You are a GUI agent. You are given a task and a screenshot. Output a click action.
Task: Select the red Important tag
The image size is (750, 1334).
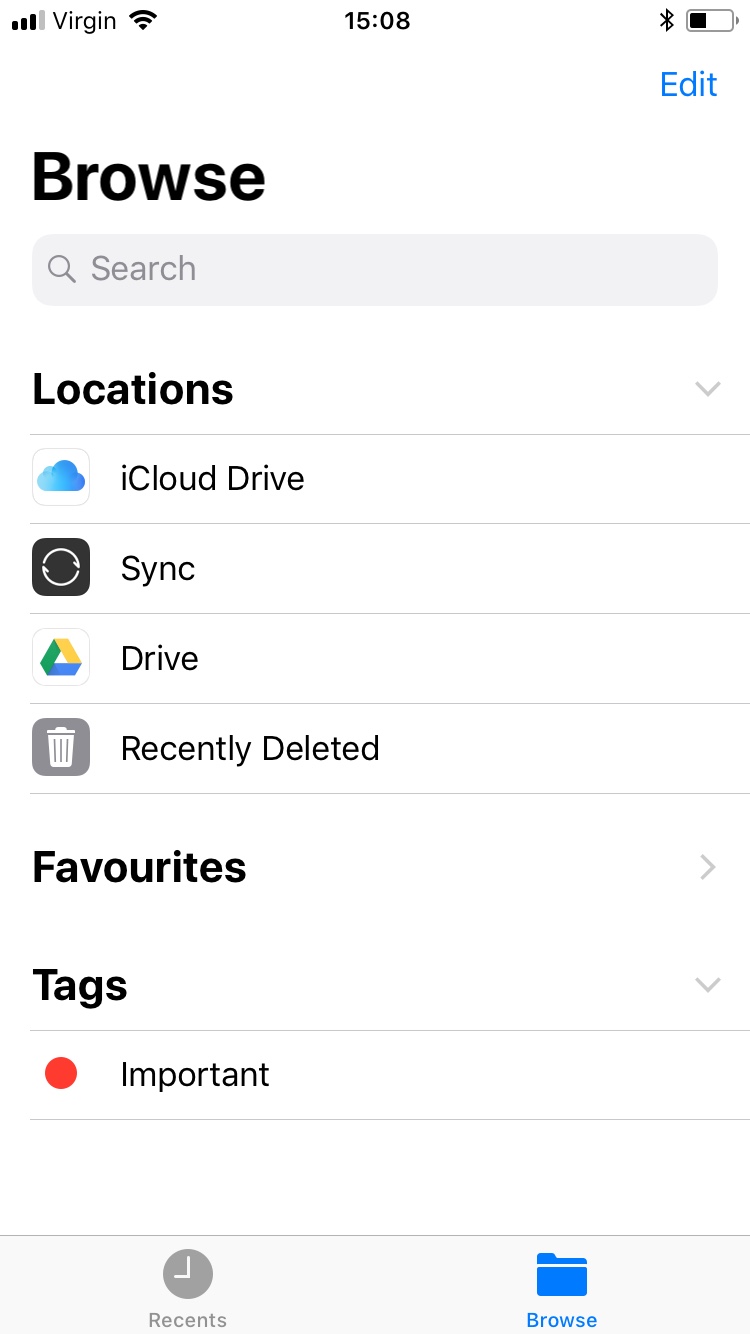click(x=390, y=1075)
